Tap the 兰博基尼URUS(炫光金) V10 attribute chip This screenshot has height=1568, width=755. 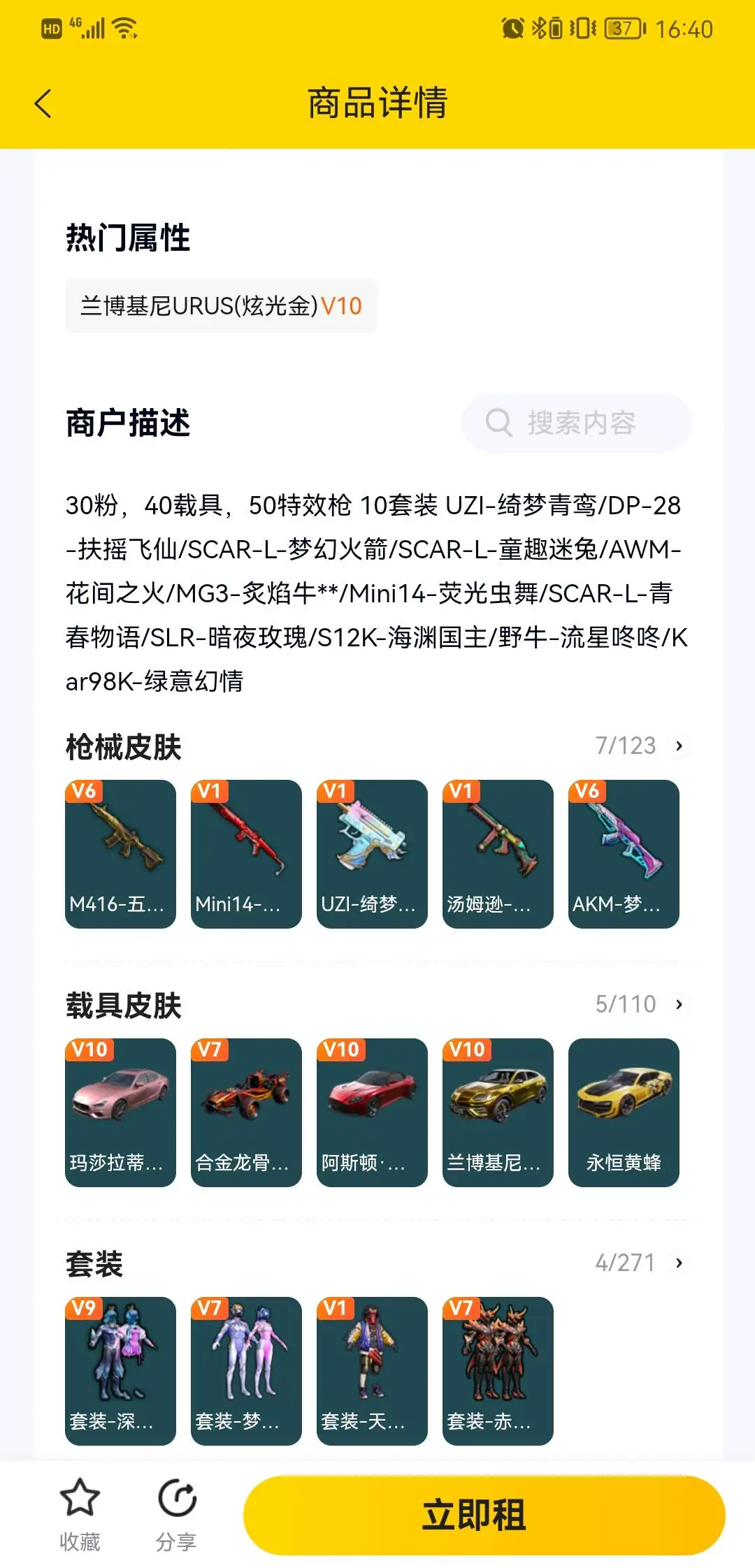[x=221, y=305]
